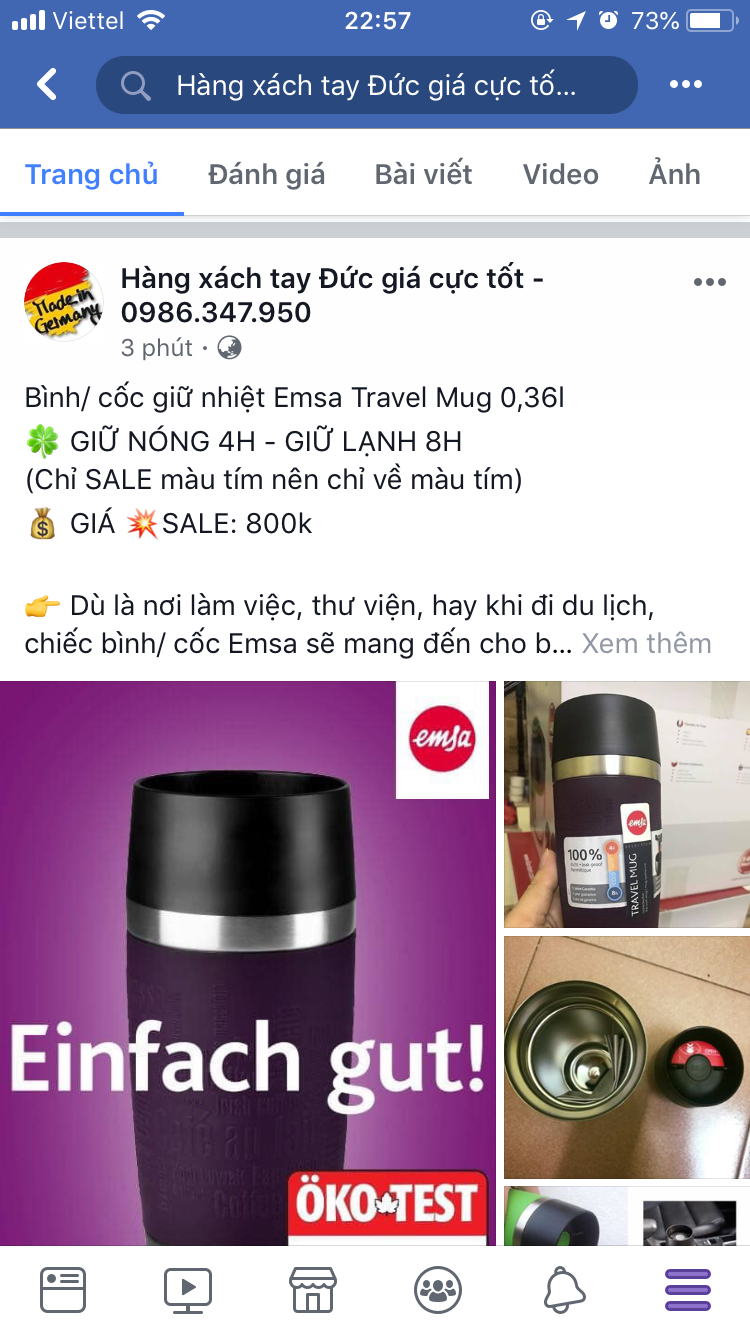Viewport: 750px width, 1334px height.
Task: Open the Video tab
Action: point(560,175)
